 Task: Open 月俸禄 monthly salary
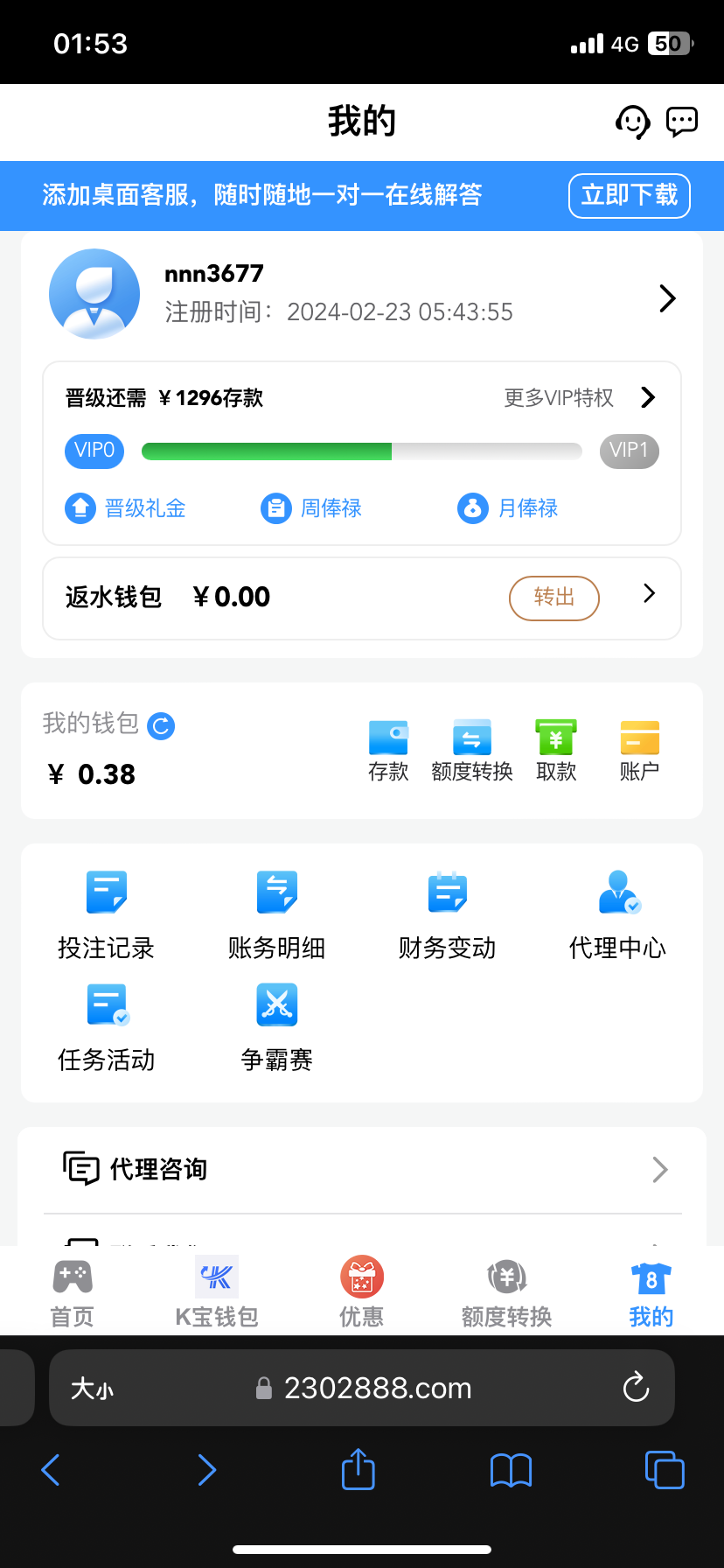pos(508,508)
